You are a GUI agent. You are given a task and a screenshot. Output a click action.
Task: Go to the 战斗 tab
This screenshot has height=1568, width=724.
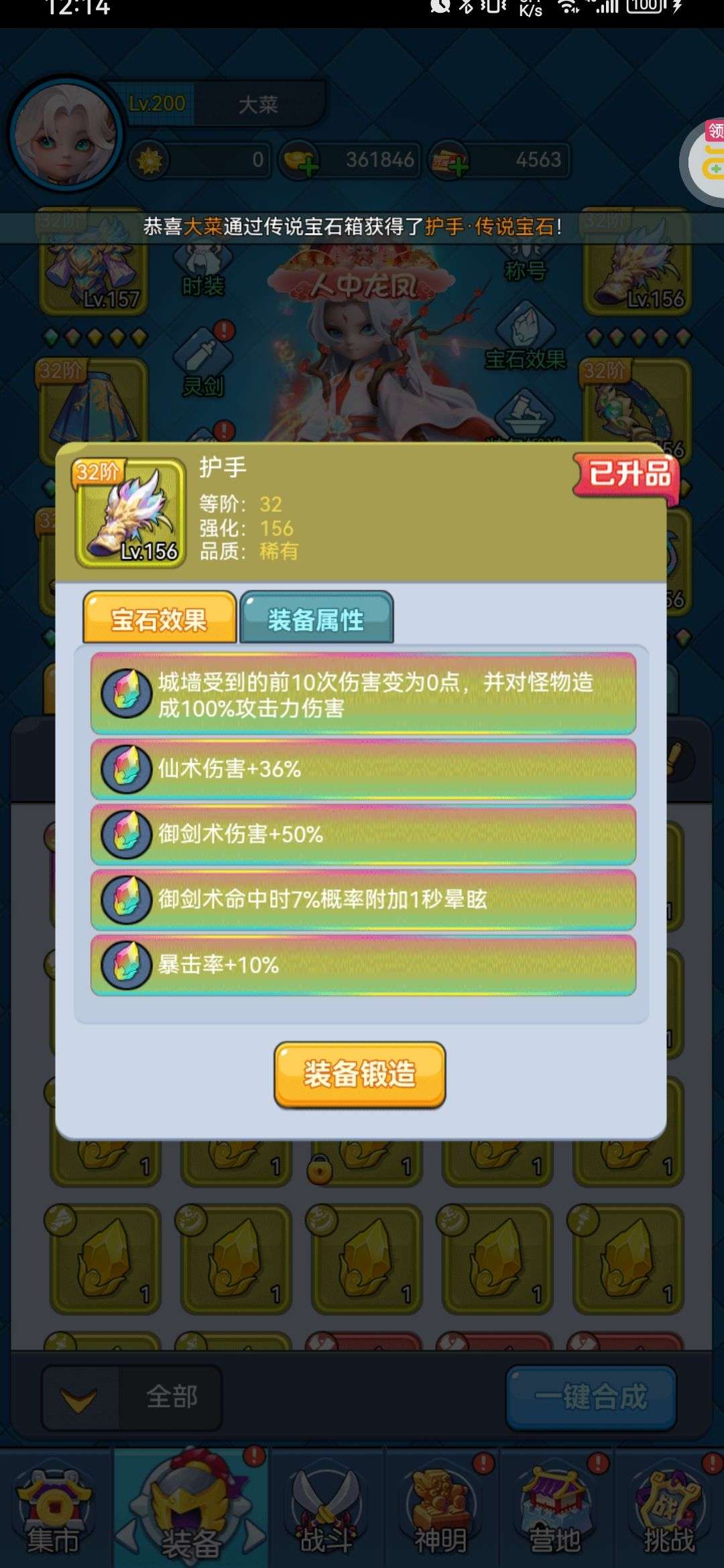326,1514
